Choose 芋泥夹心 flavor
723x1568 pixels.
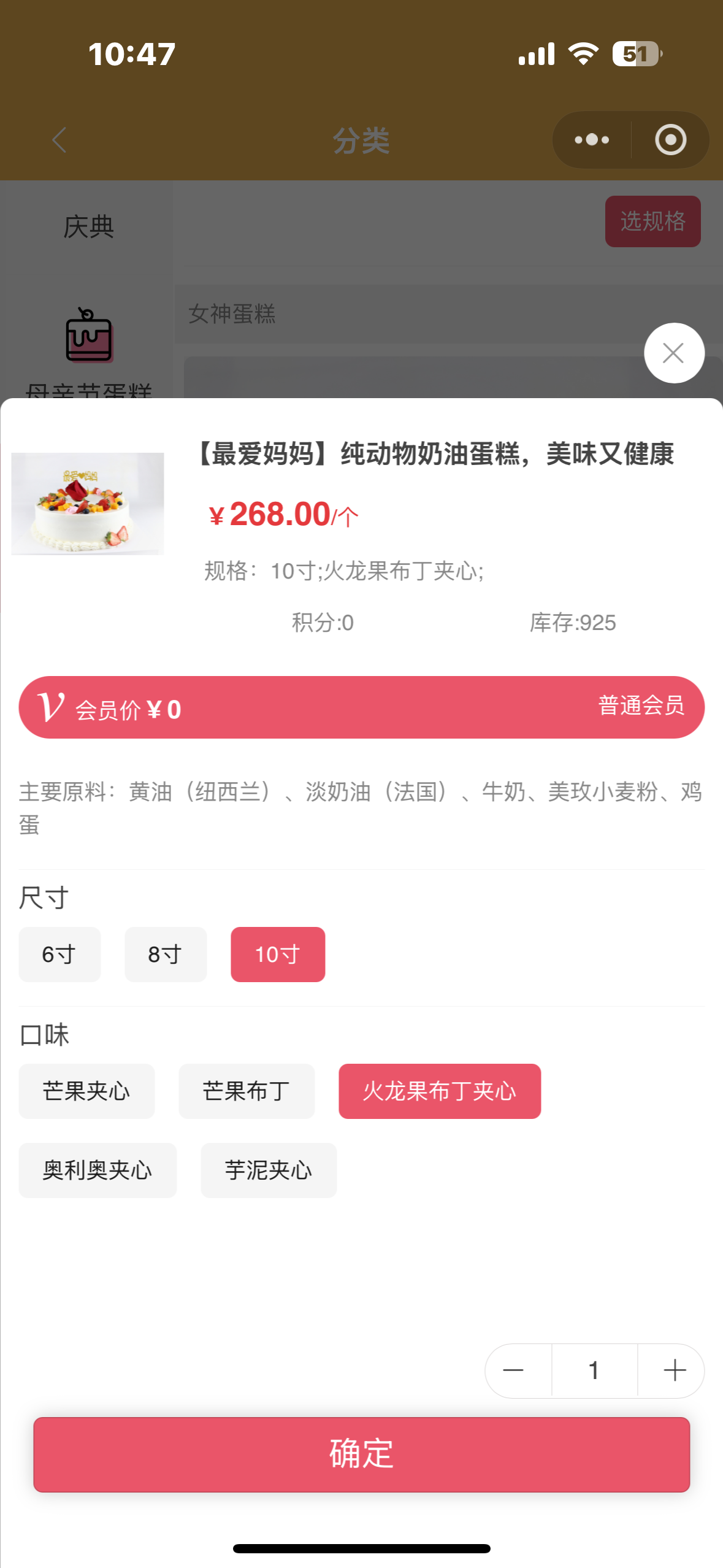(x=269, y=1170)
